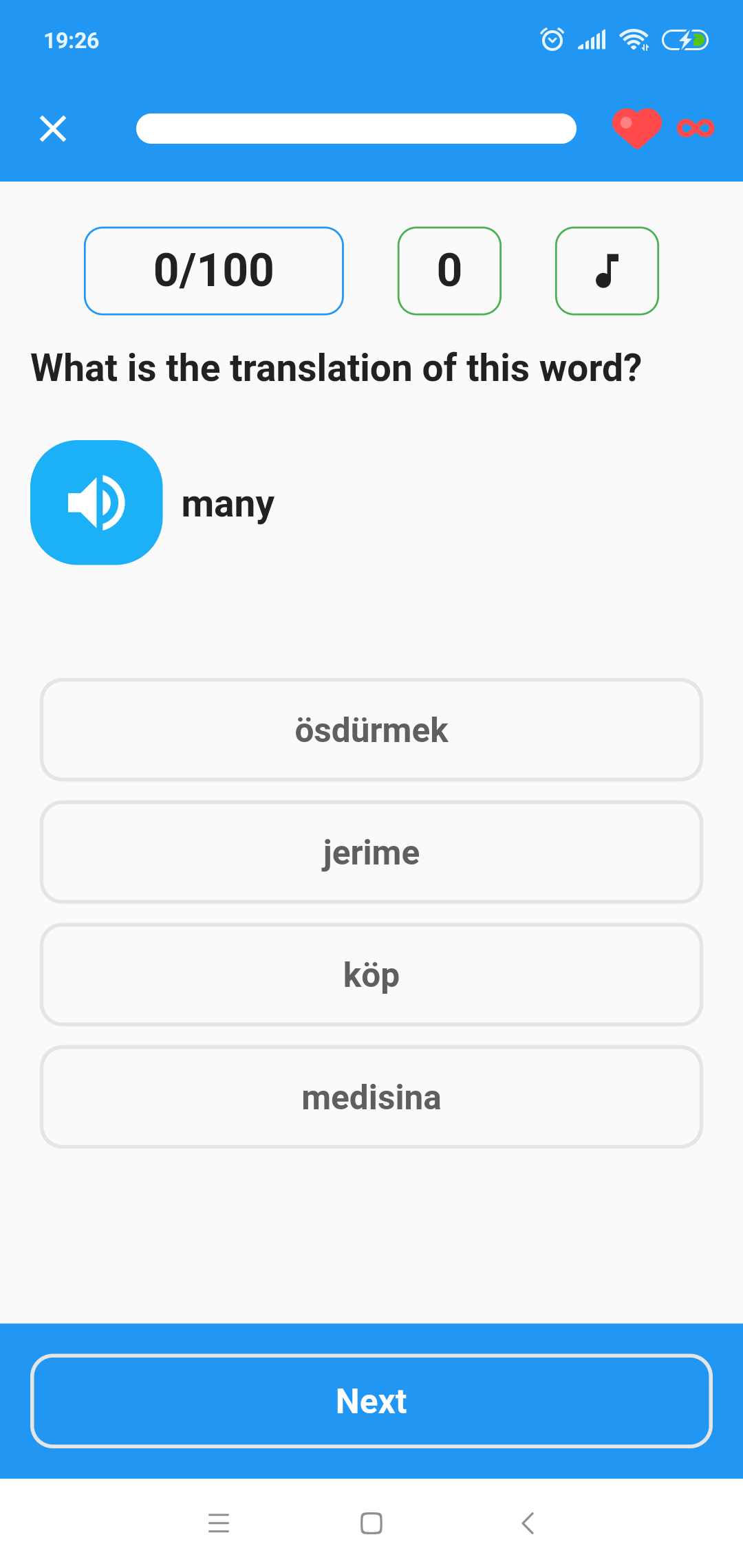
Task: Choose 'jerime' as the translation
Action: (371, 853)
